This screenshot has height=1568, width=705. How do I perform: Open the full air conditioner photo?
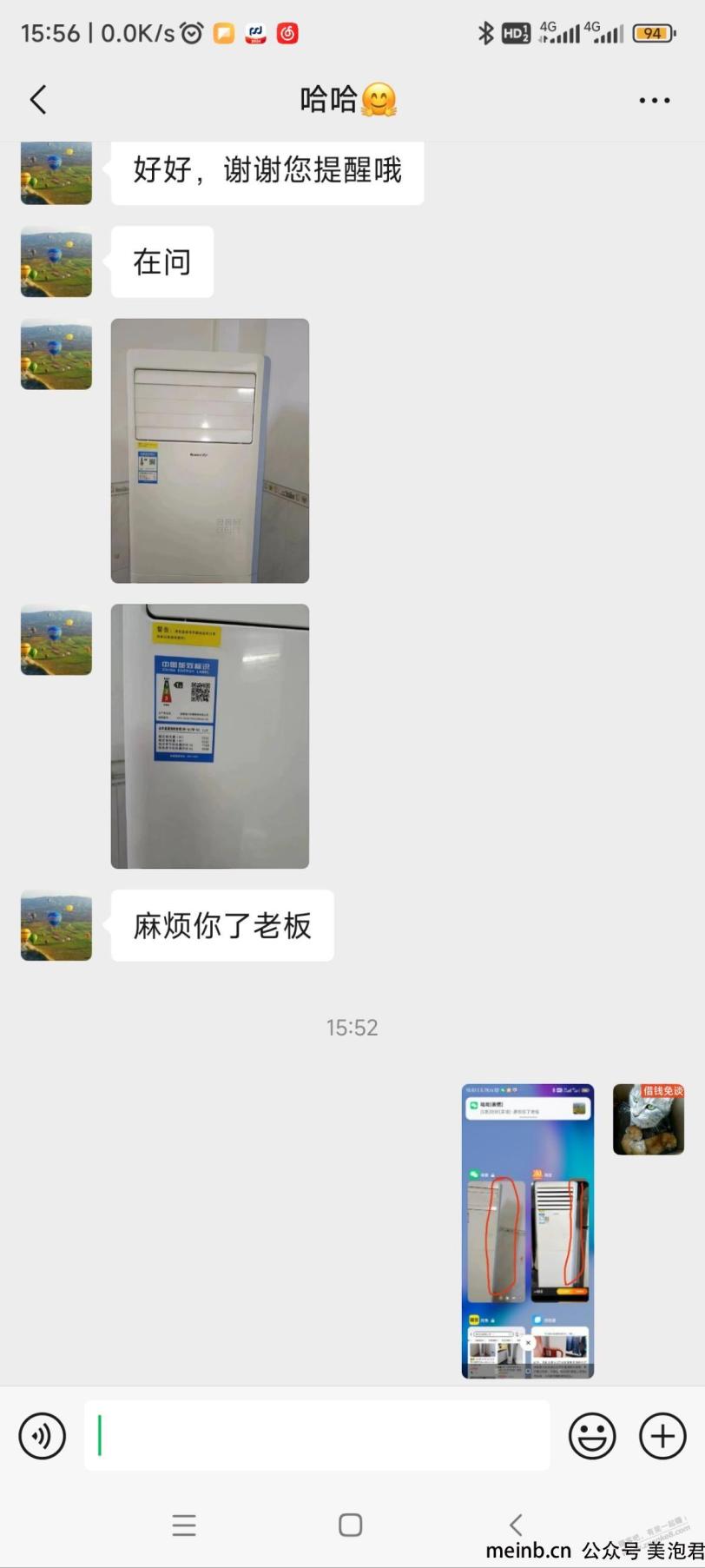click(210, 450)
